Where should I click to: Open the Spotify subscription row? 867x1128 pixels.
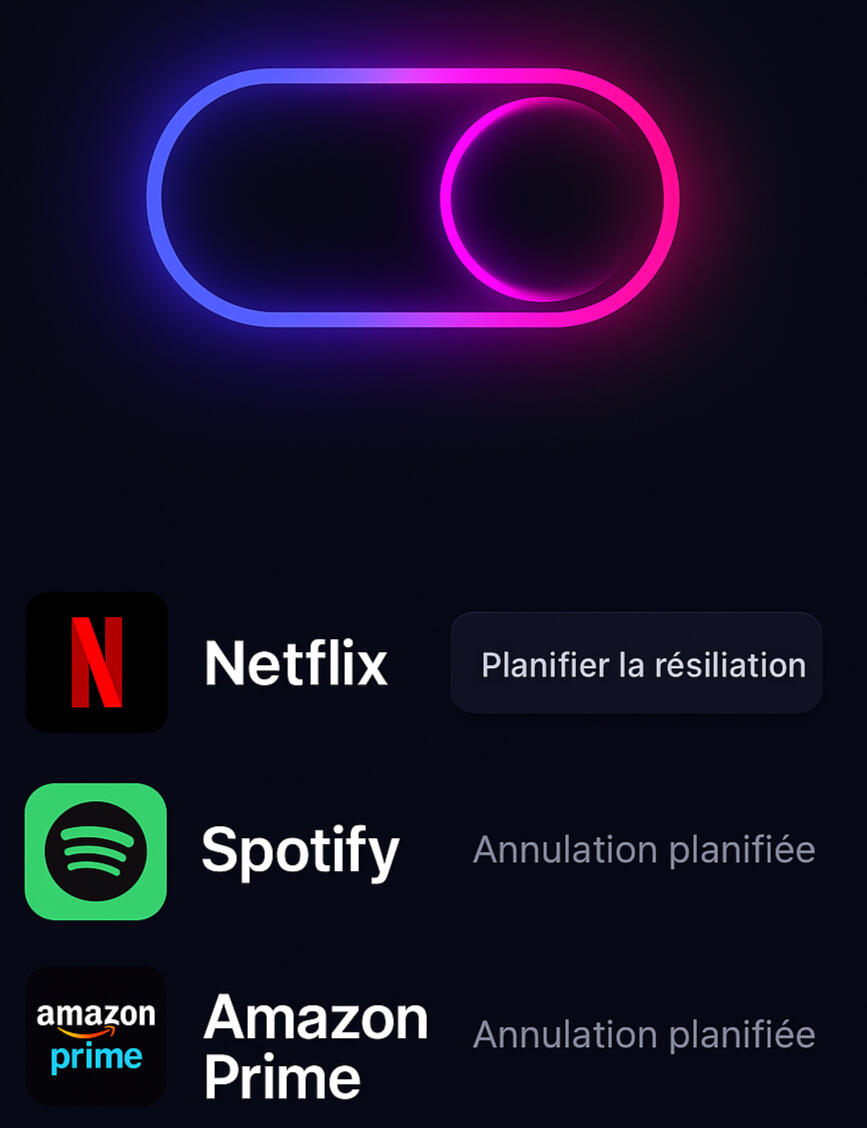(x=300, y=851)
